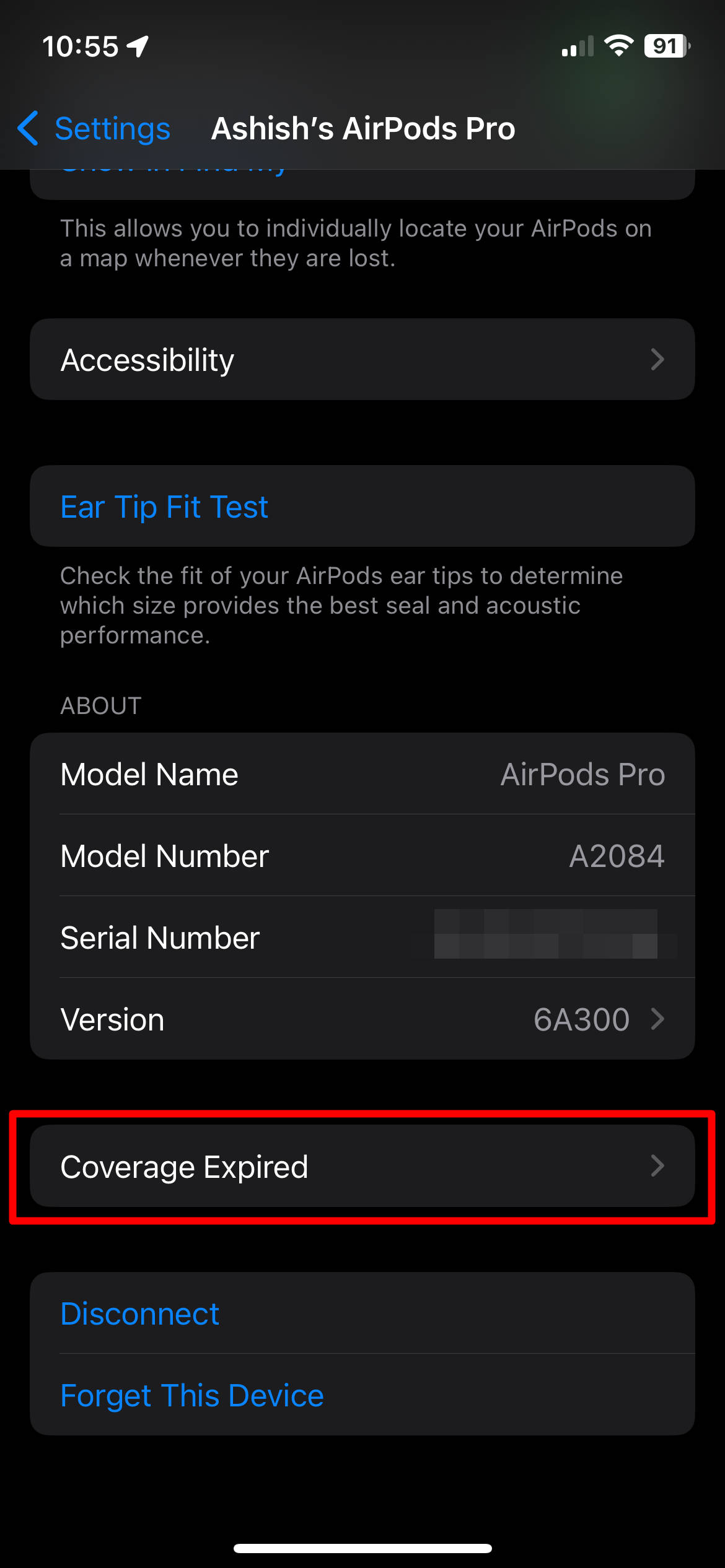Open the Accessibility settings row

(x=362, y=360)
